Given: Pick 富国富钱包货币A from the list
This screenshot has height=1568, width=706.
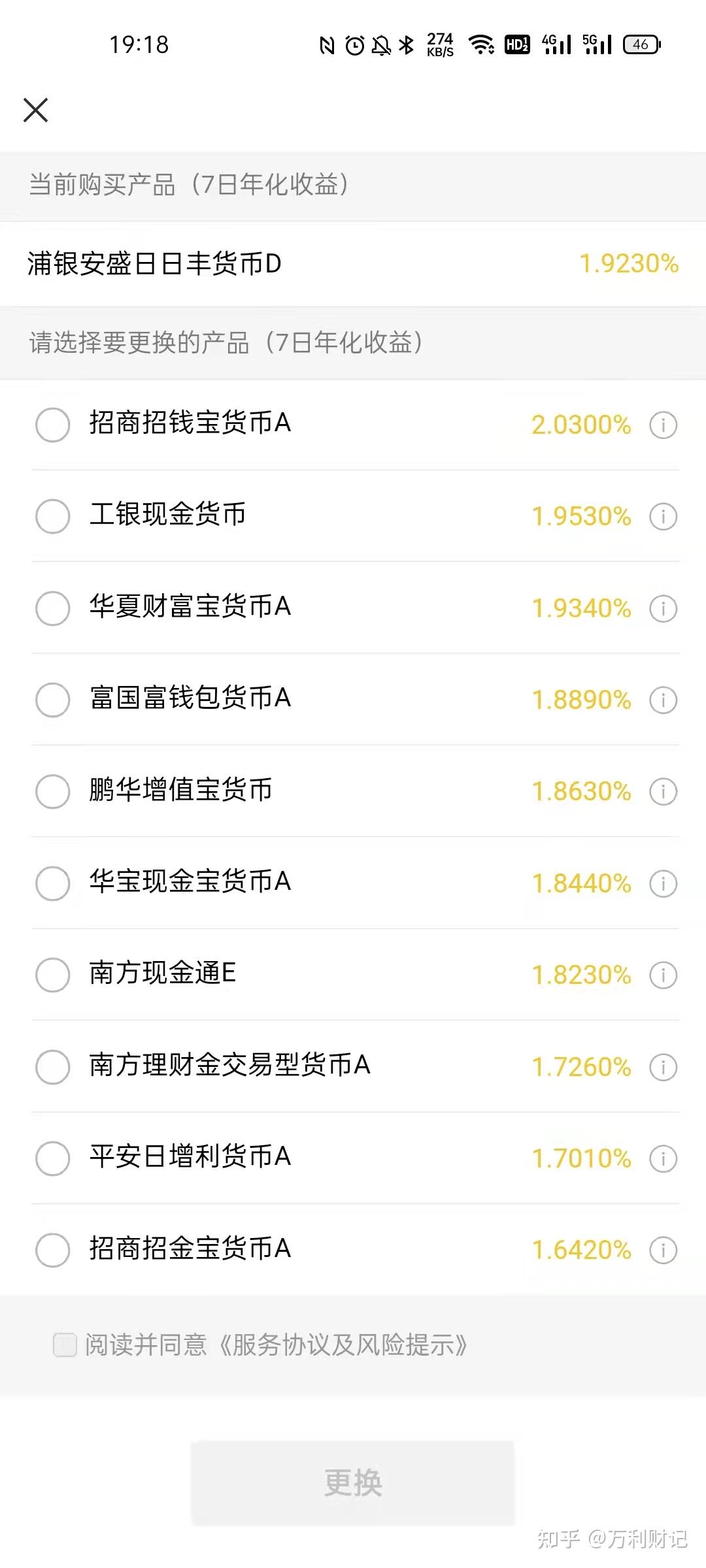Looking at the screenshot, I should [x=53, y=700].
